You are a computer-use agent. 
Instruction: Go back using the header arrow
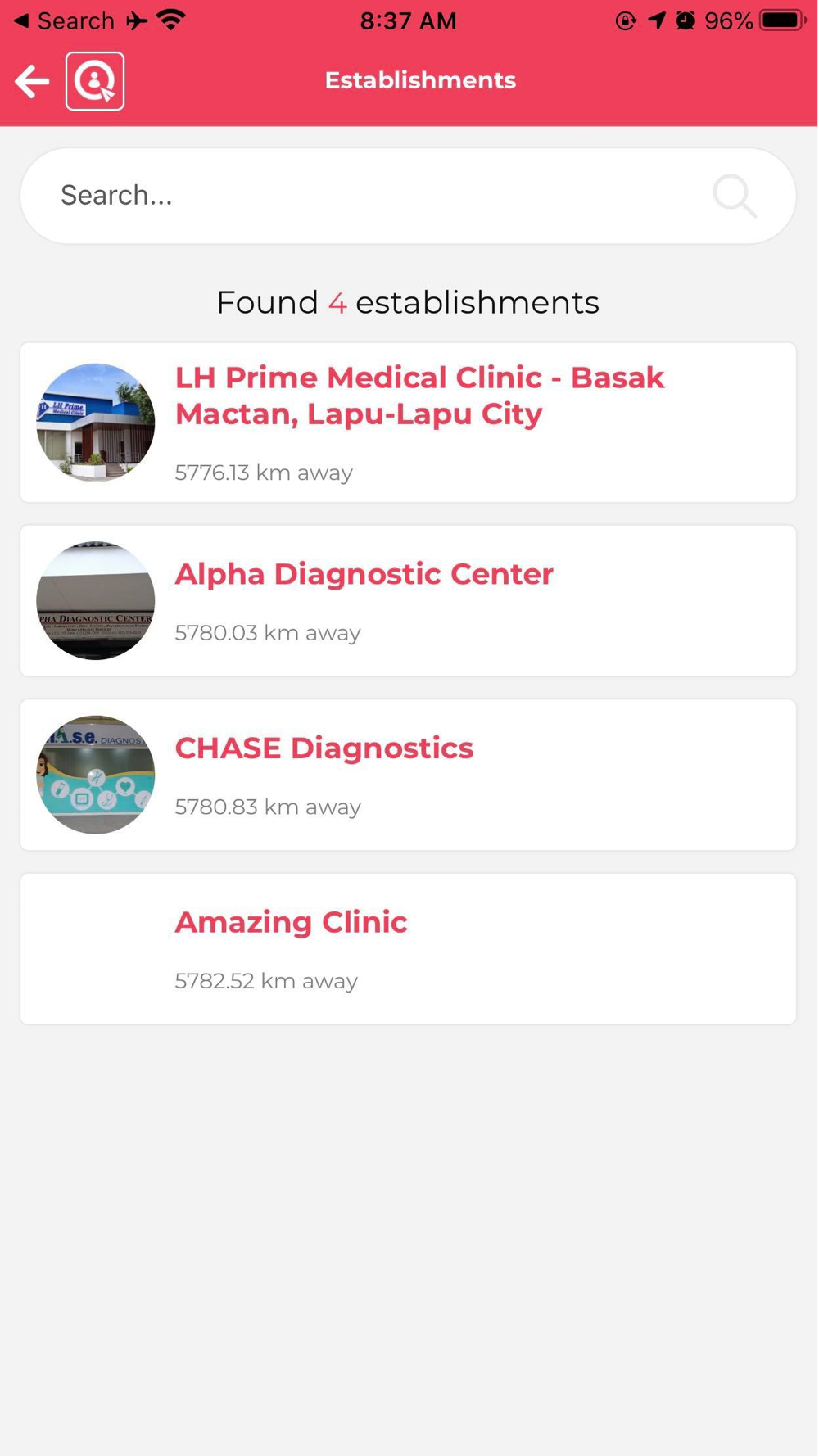click(33, 81)
